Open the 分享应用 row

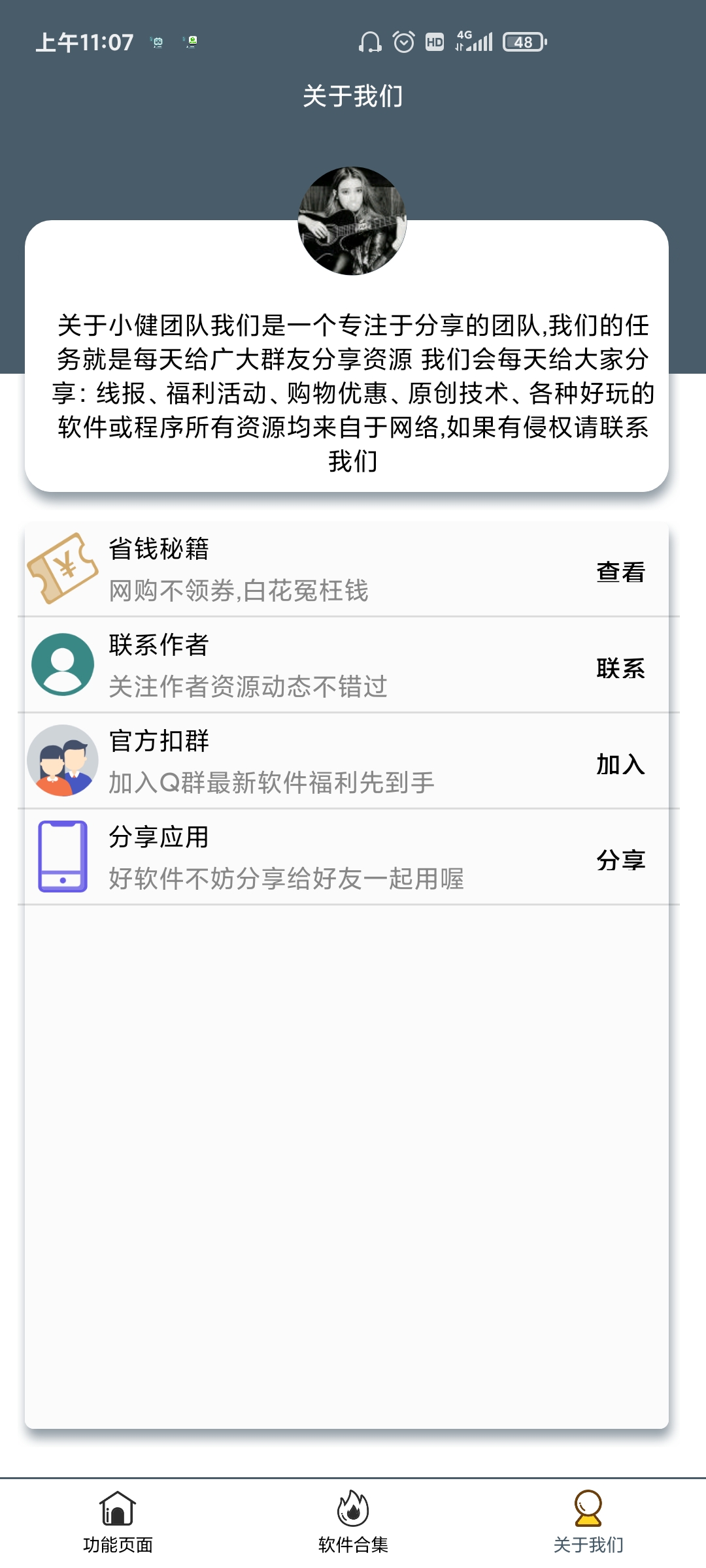coord(348,857)
